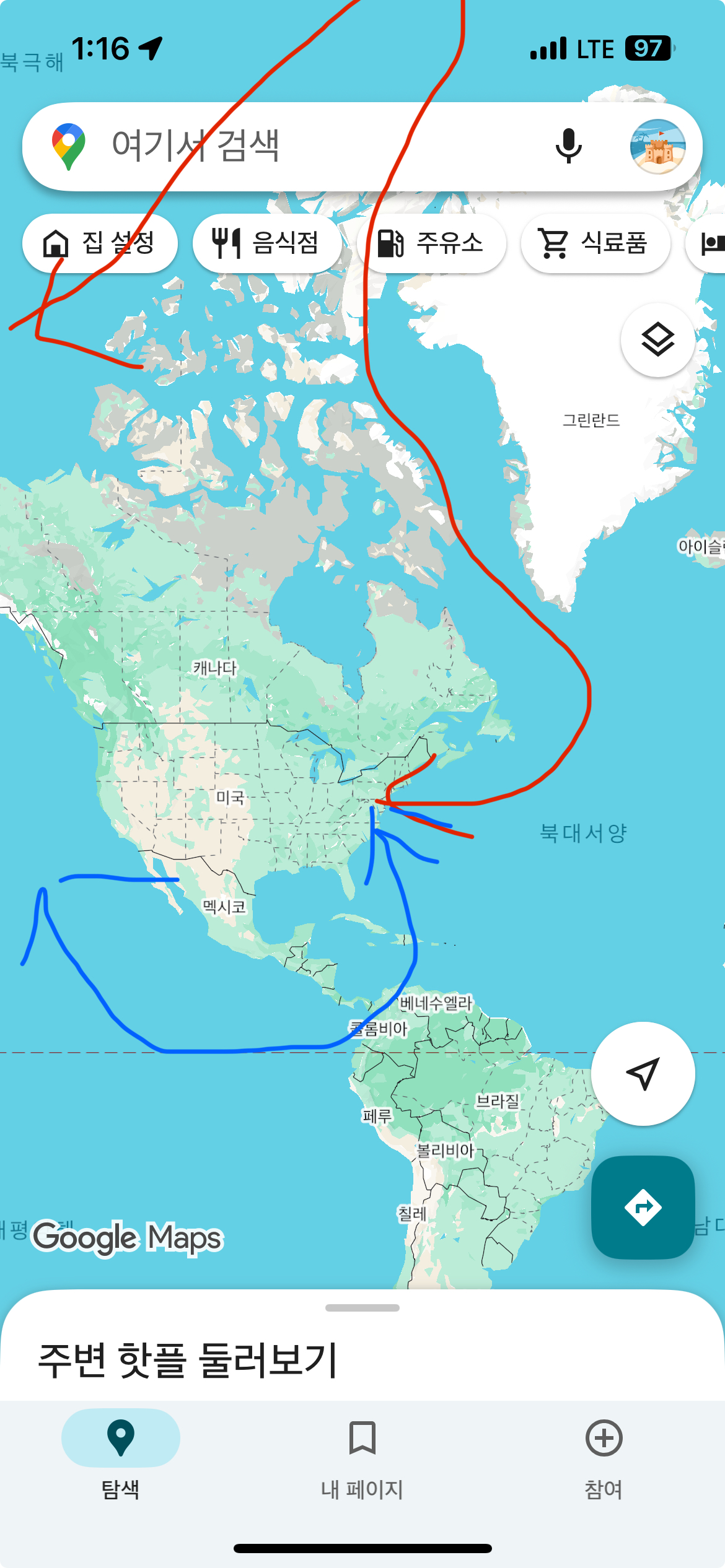Switch to the 탐색 tab
Viewport: 725px width, 1568px height.
coord(121,1453)
